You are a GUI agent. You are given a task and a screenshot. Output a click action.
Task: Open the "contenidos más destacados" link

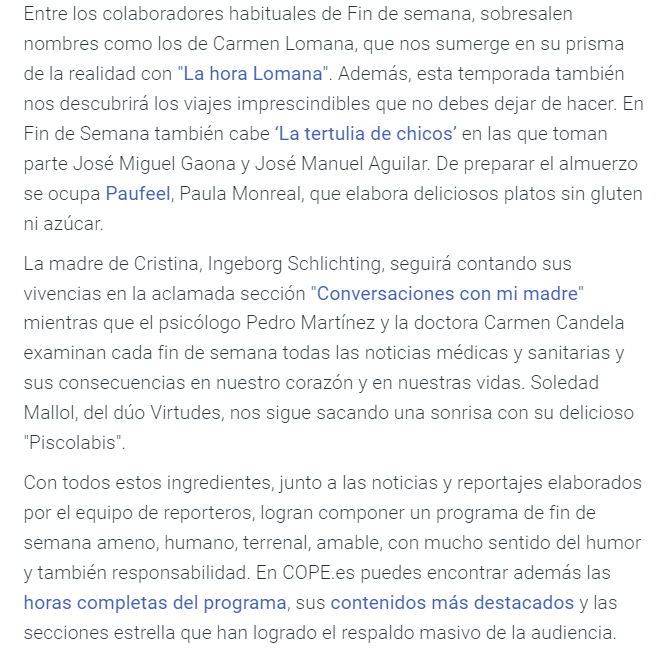pos(452,603)
